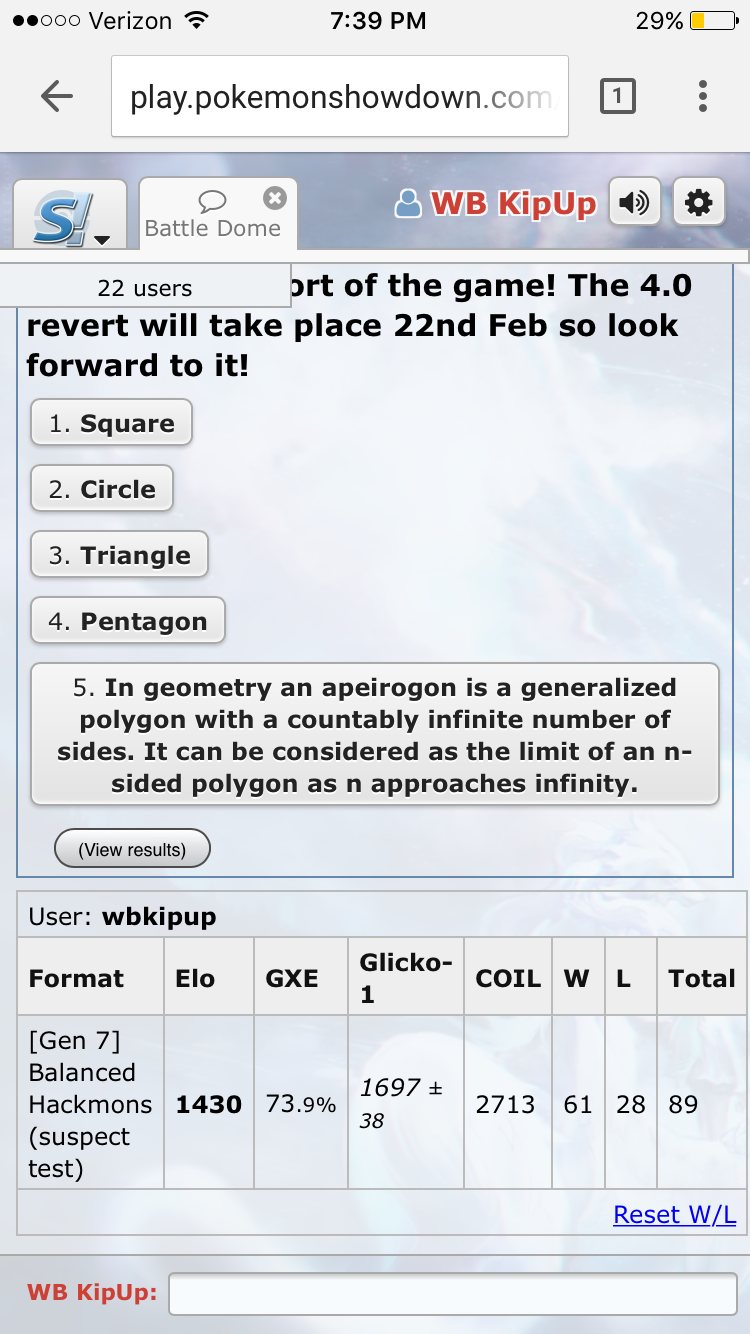View the poll results
The image size is (750, 1334).
pyautogui.click(x=132, y=850)
